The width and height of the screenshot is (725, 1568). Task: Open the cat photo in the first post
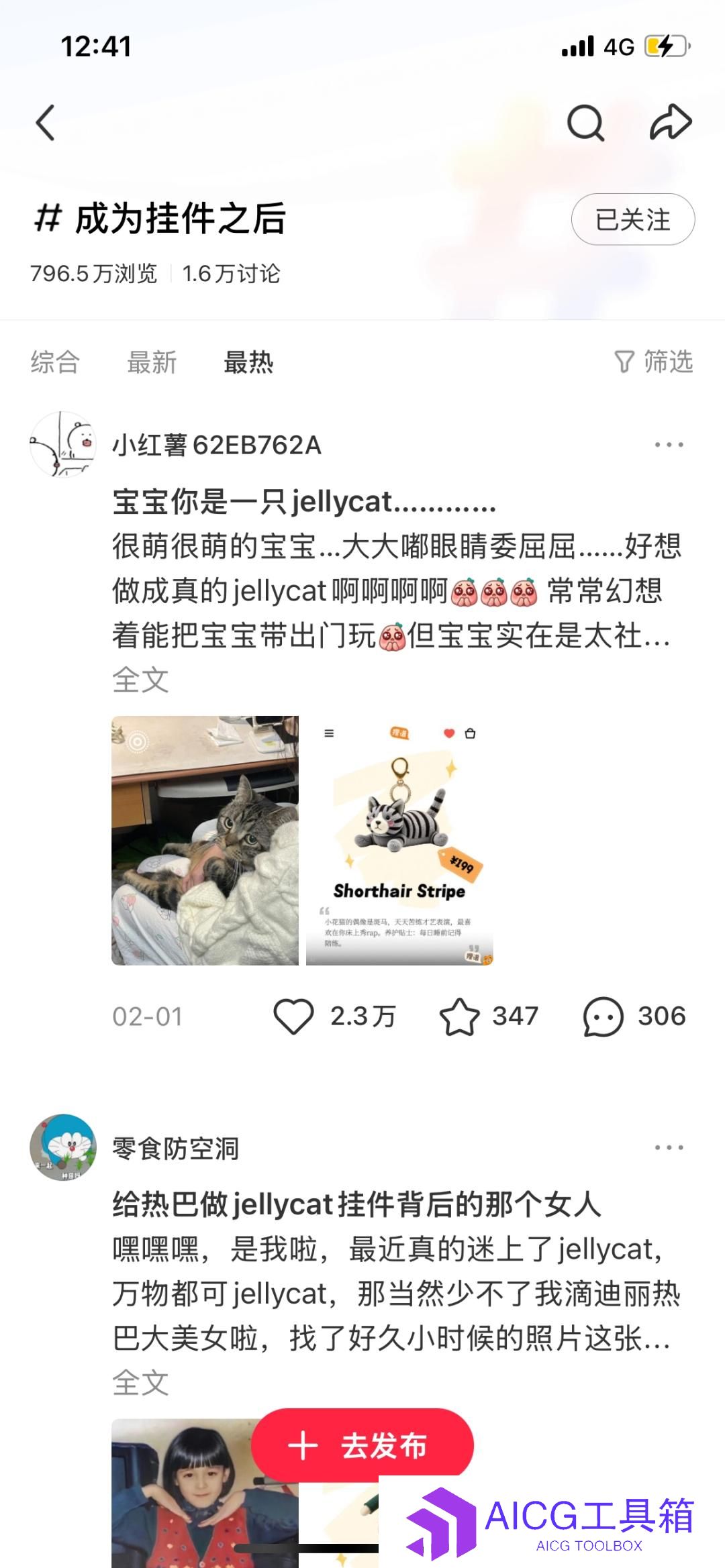[x=205, y=840]
